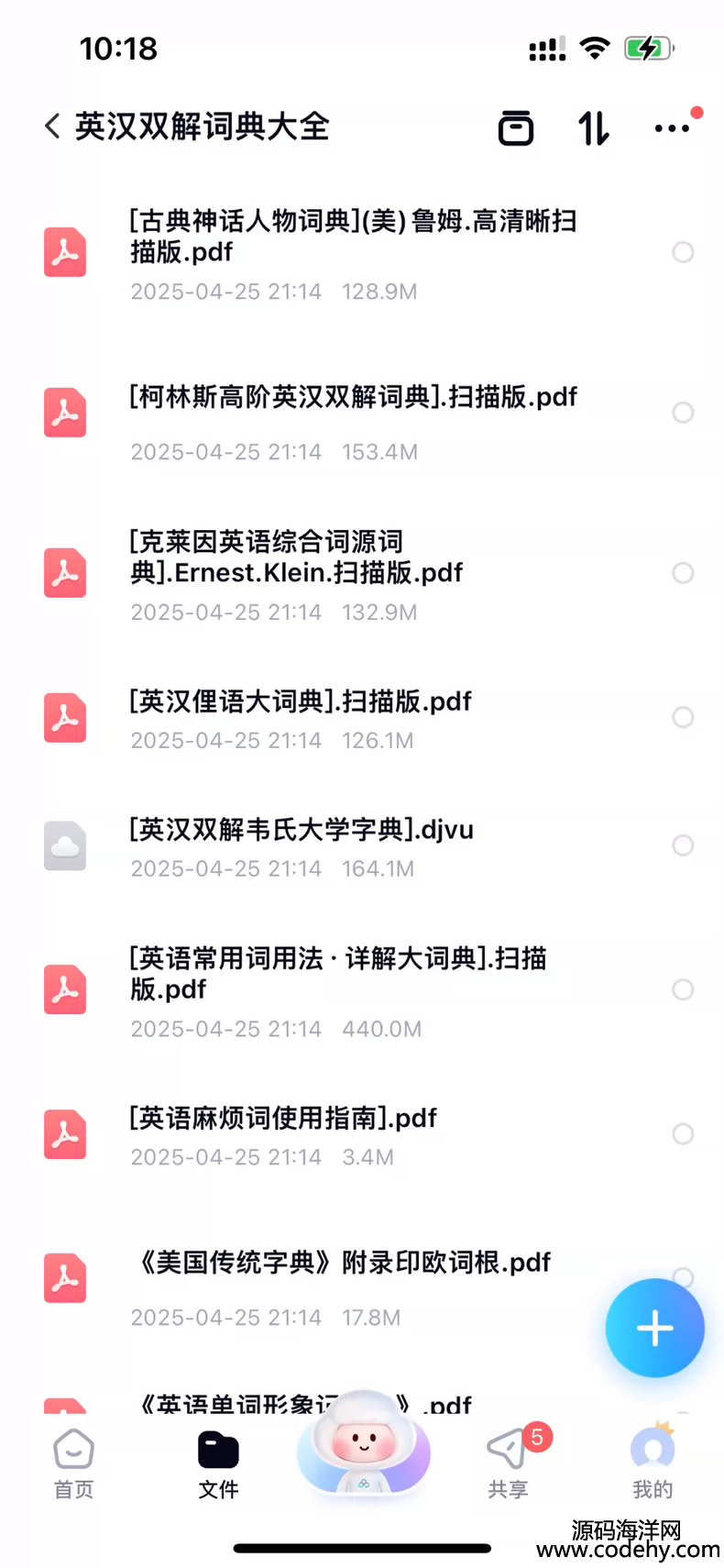Open 英汉双解韦氏大学字典 djvu file
The height and width of the screenshot is (1568, 724).
(x=362, y=846)
